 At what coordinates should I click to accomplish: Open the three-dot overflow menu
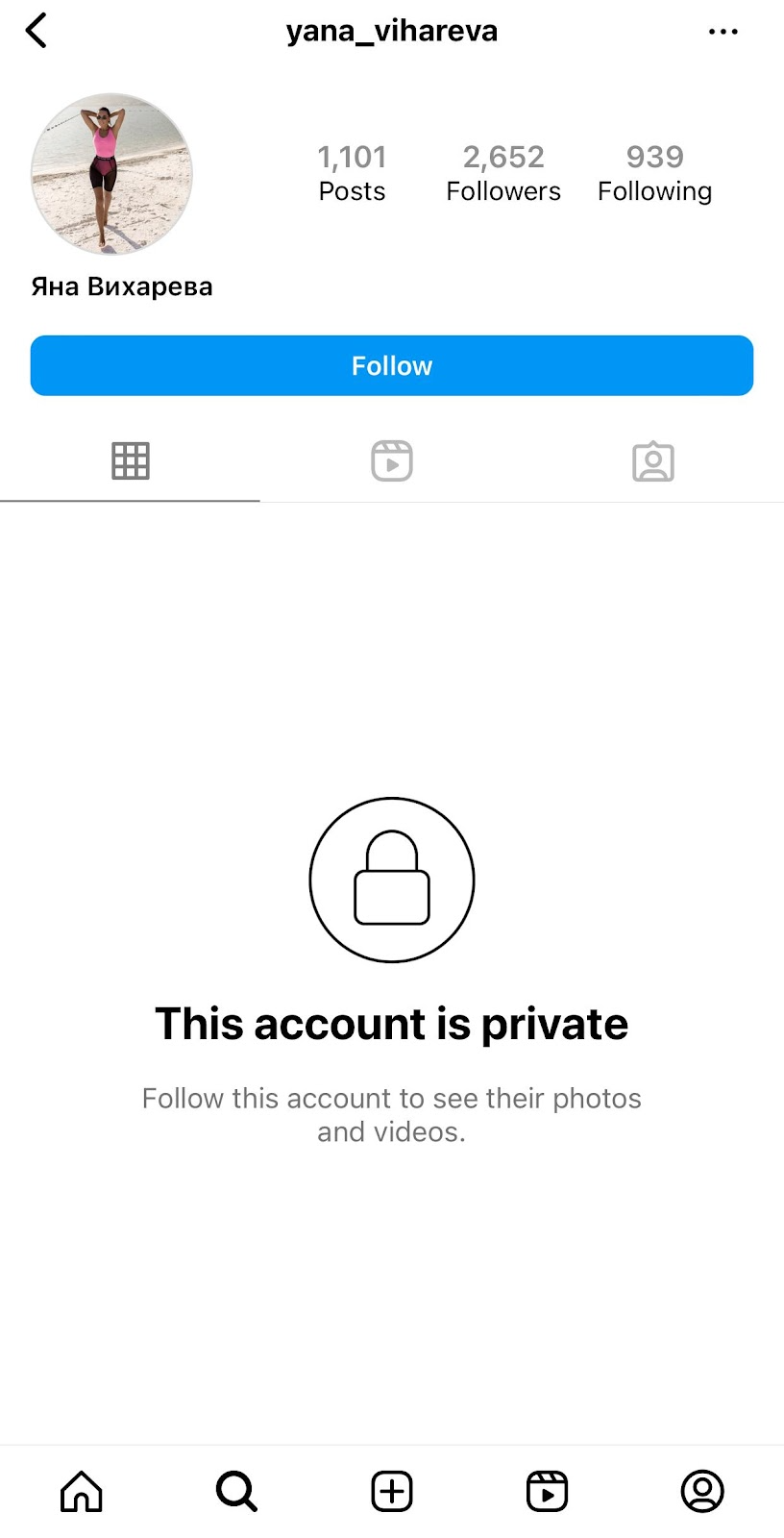point(723,32)
